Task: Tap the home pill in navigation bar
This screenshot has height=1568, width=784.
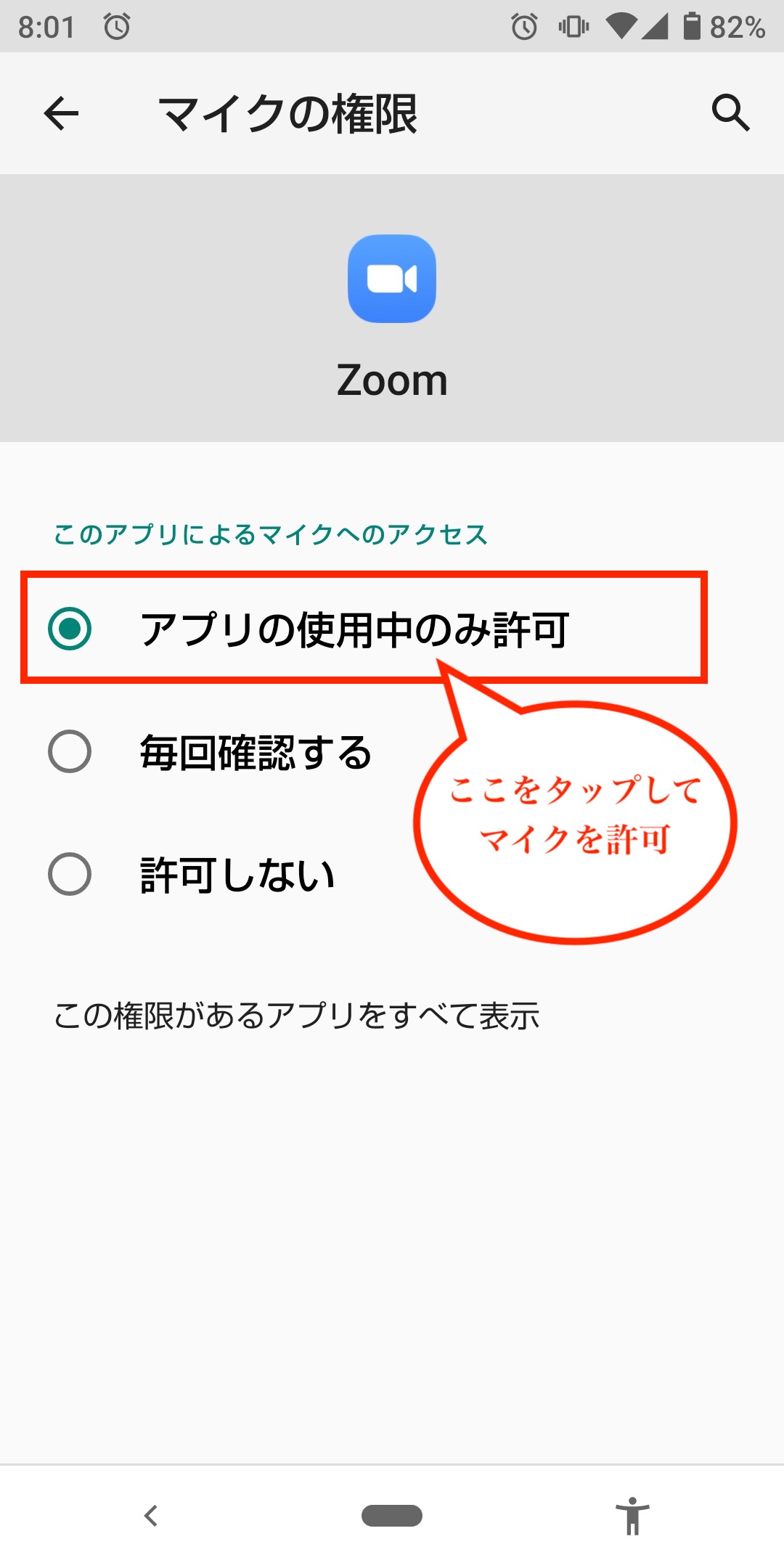Action: [392, 1516]
